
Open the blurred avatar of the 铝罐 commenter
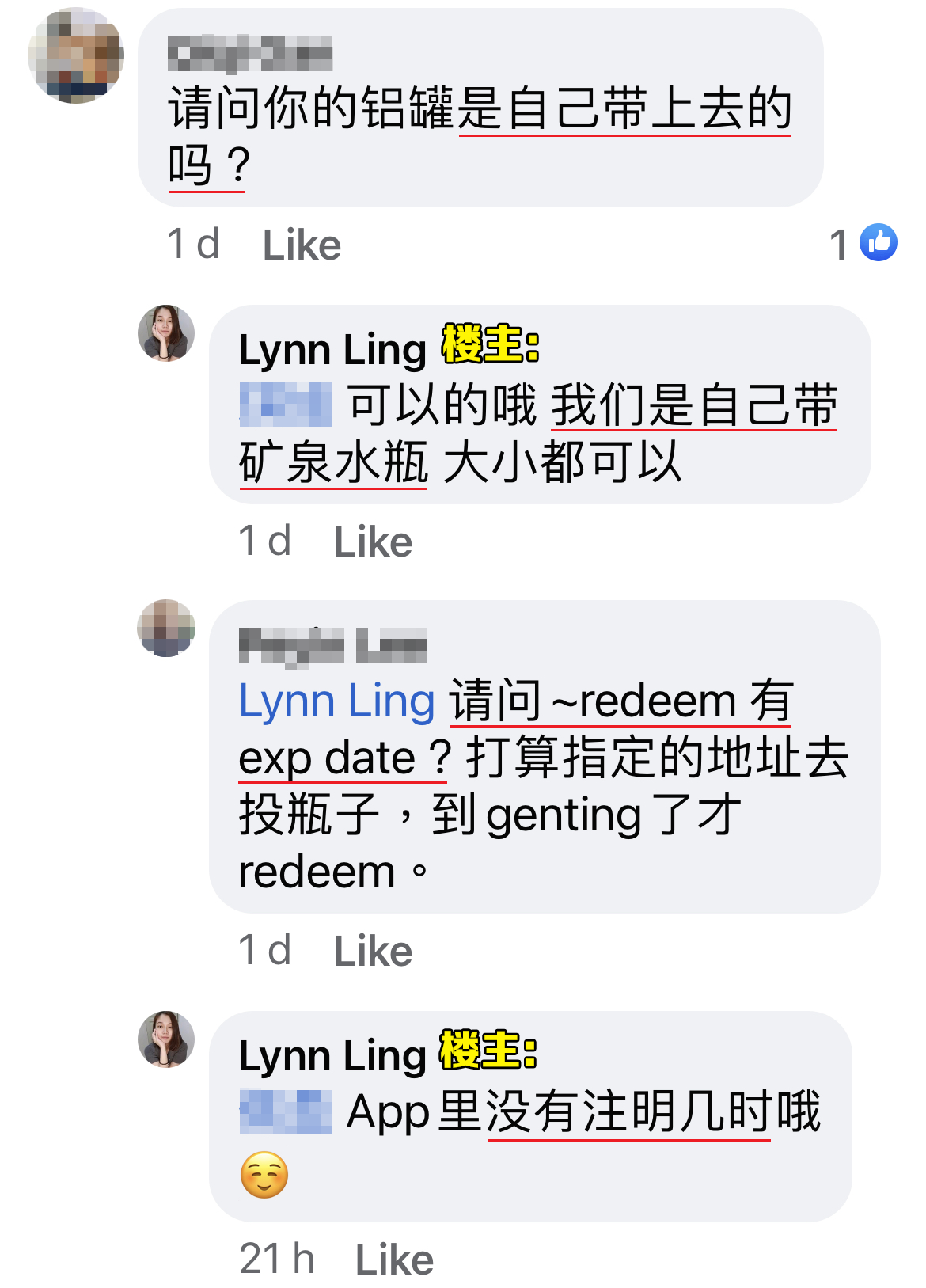(76, 57)
